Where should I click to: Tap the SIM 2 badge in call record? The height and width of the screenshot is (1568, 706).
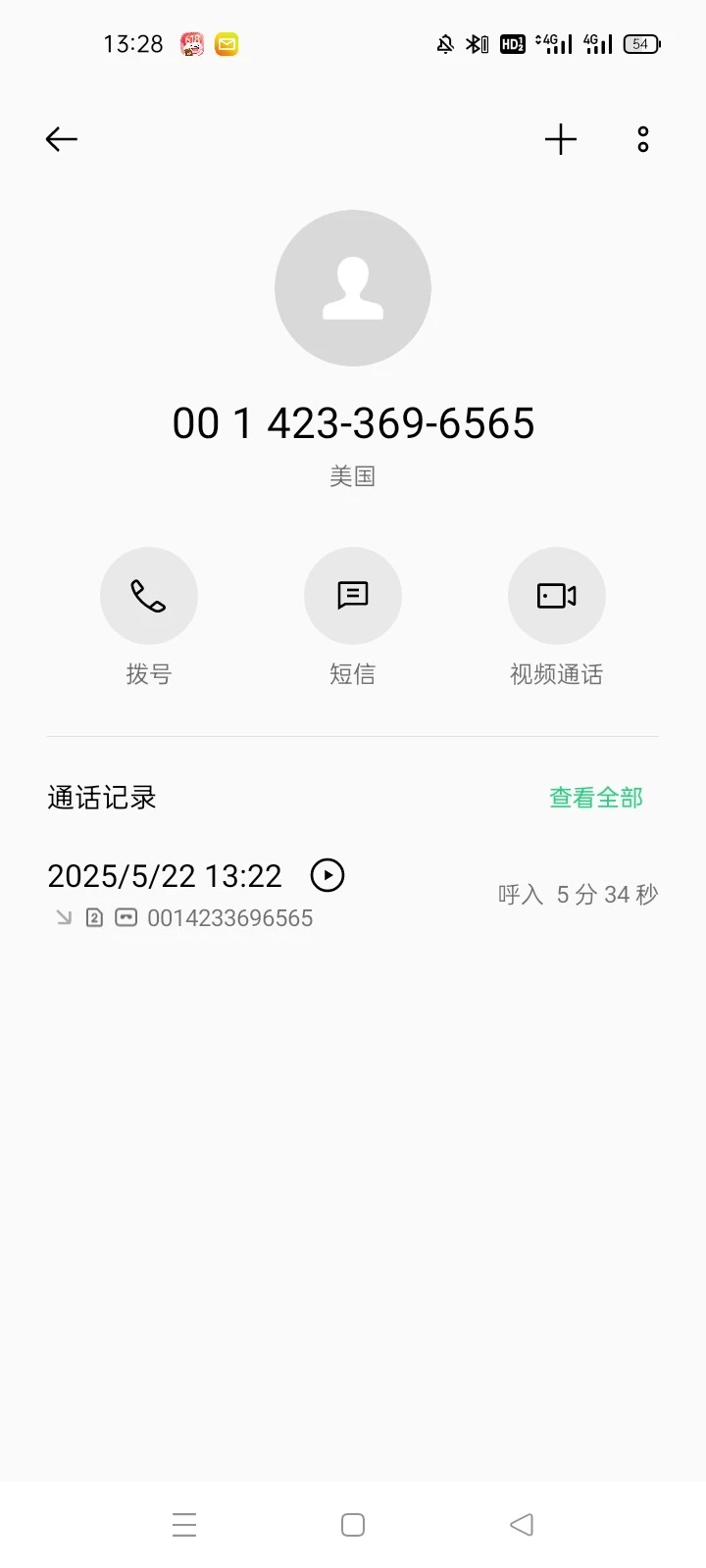coord(93,917)
